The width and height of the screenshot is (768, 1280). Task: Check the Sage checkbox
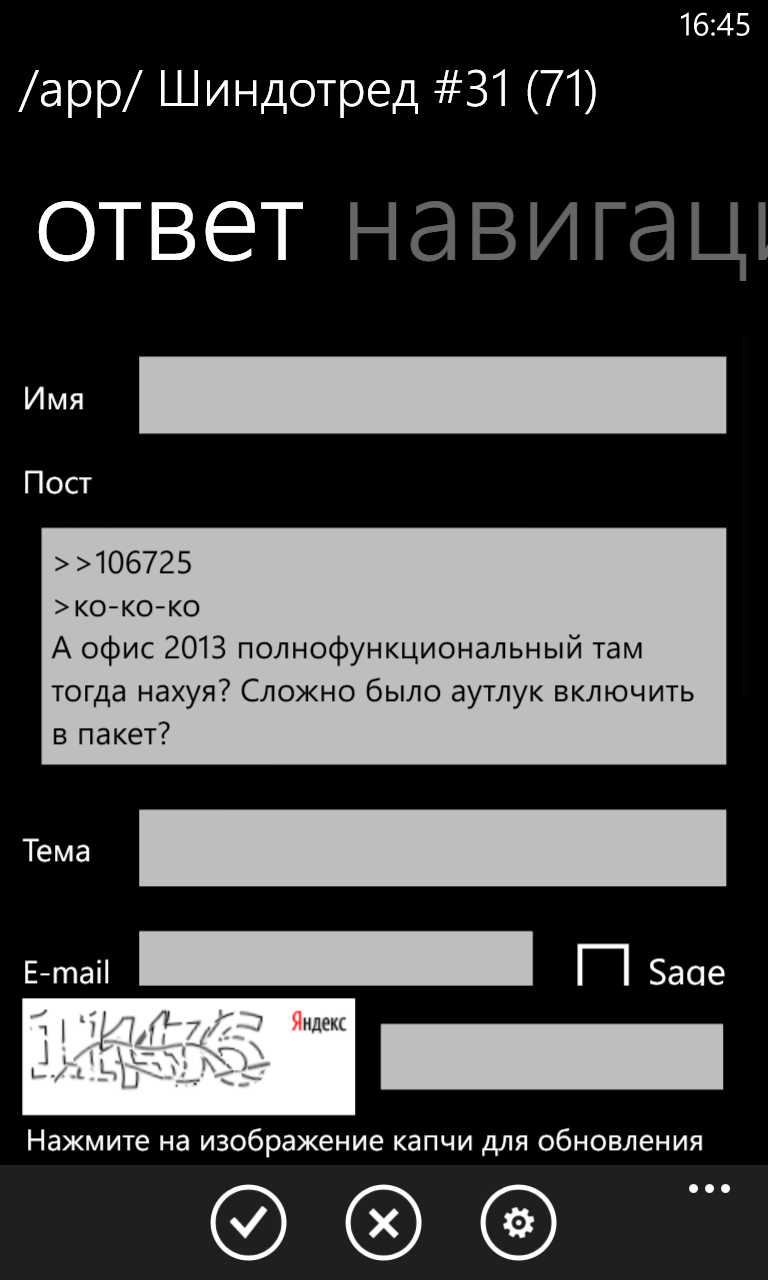603,965
